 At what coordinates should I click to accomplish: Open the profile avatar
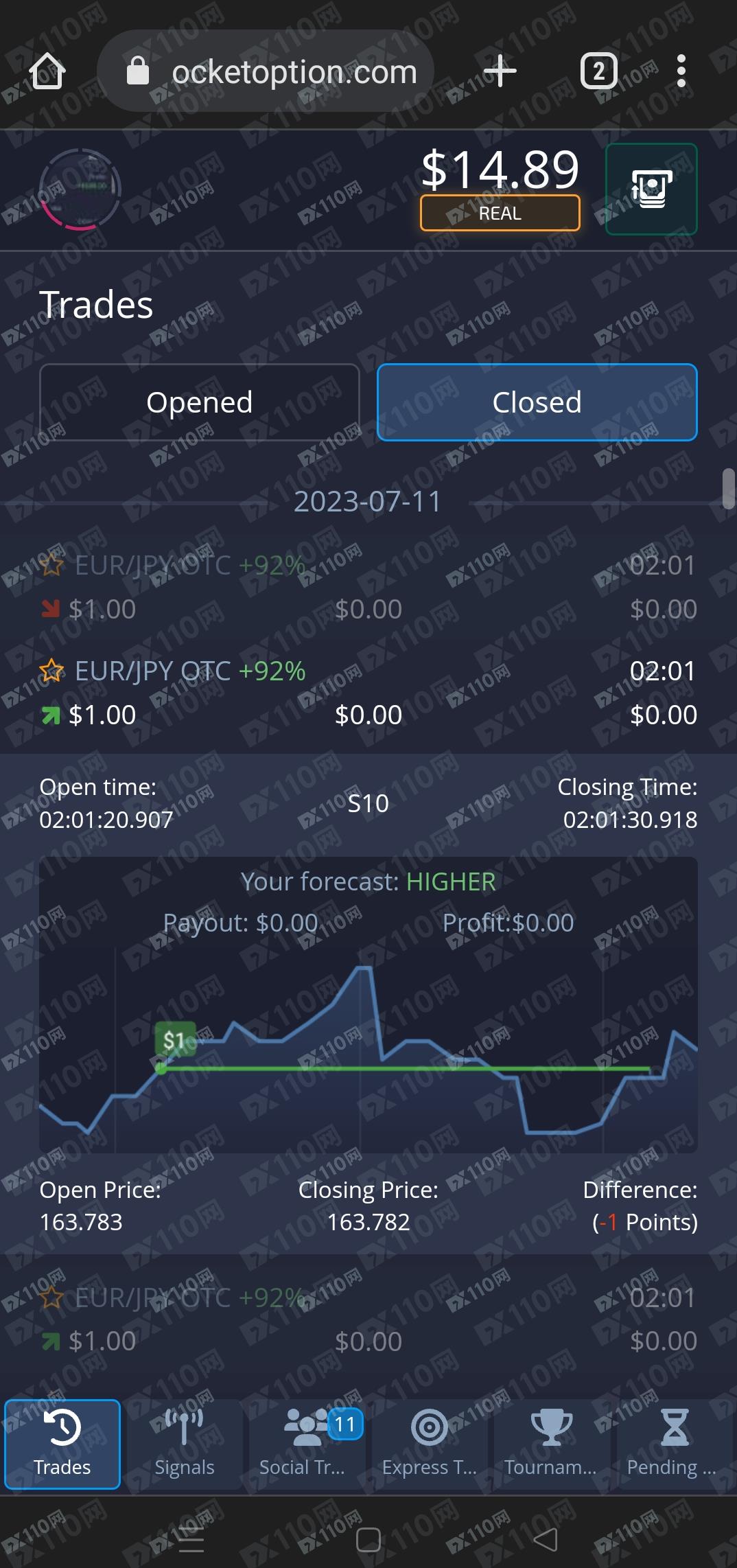[x=80, y=189]
